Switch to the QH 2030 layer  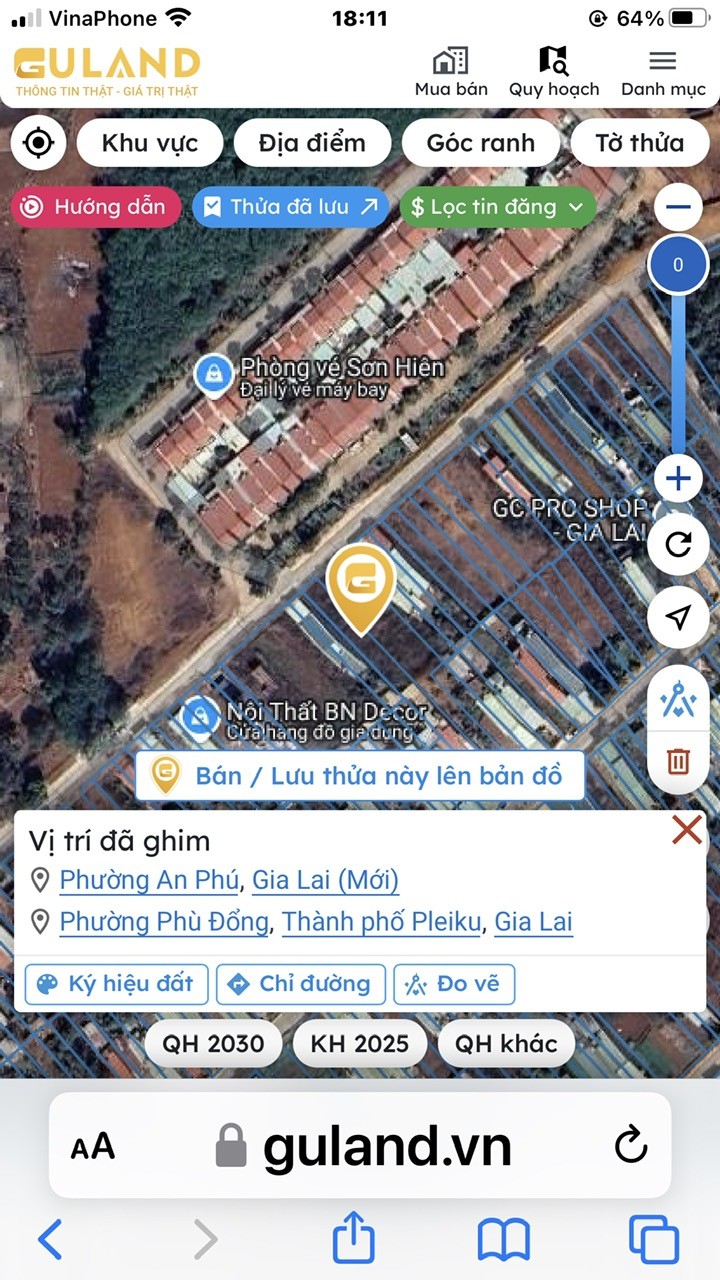coord(213,1044)
